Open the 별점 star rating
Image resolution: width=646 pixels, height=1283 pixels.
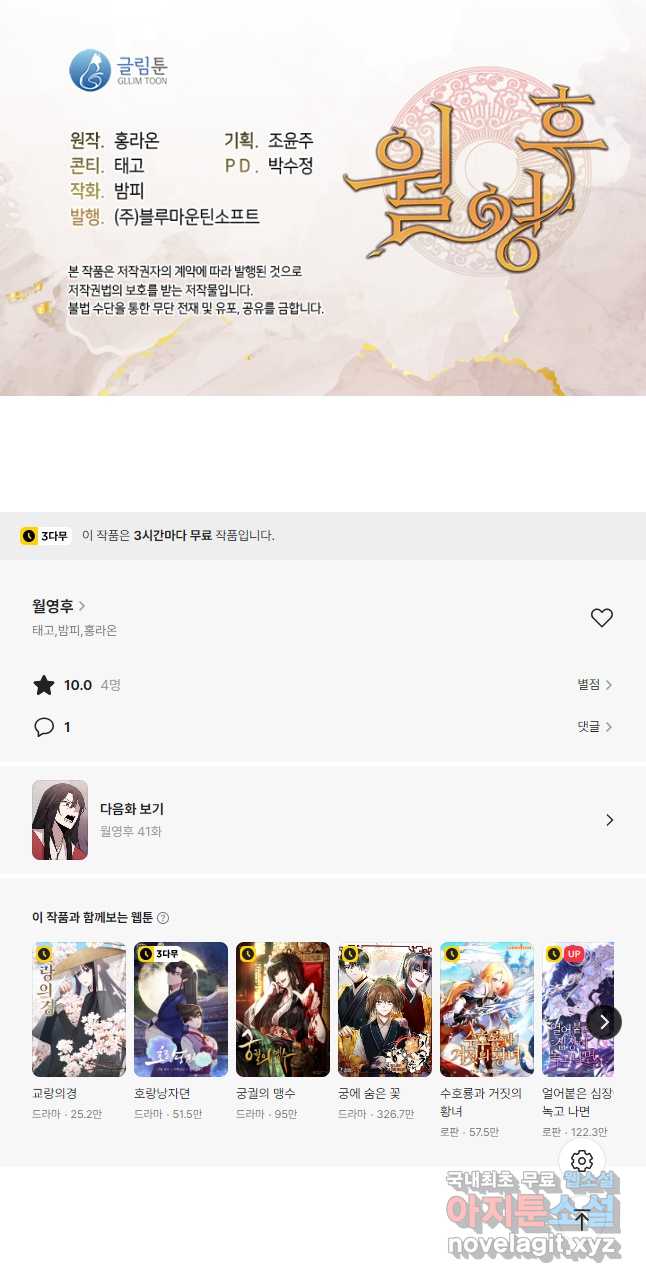click(x=594, y=685)
